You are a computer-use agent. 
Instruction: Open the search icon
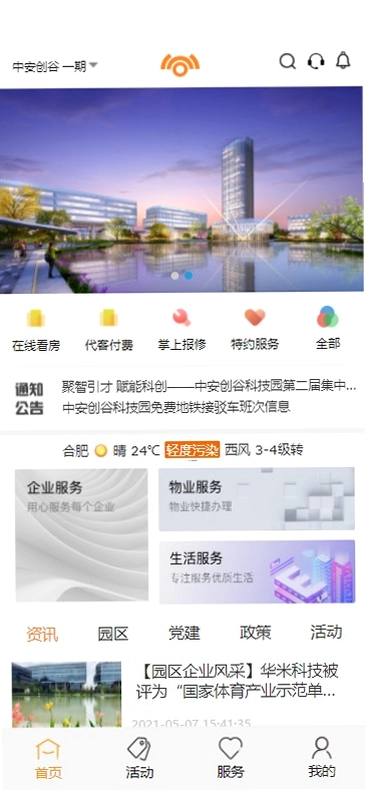point(287,61)
